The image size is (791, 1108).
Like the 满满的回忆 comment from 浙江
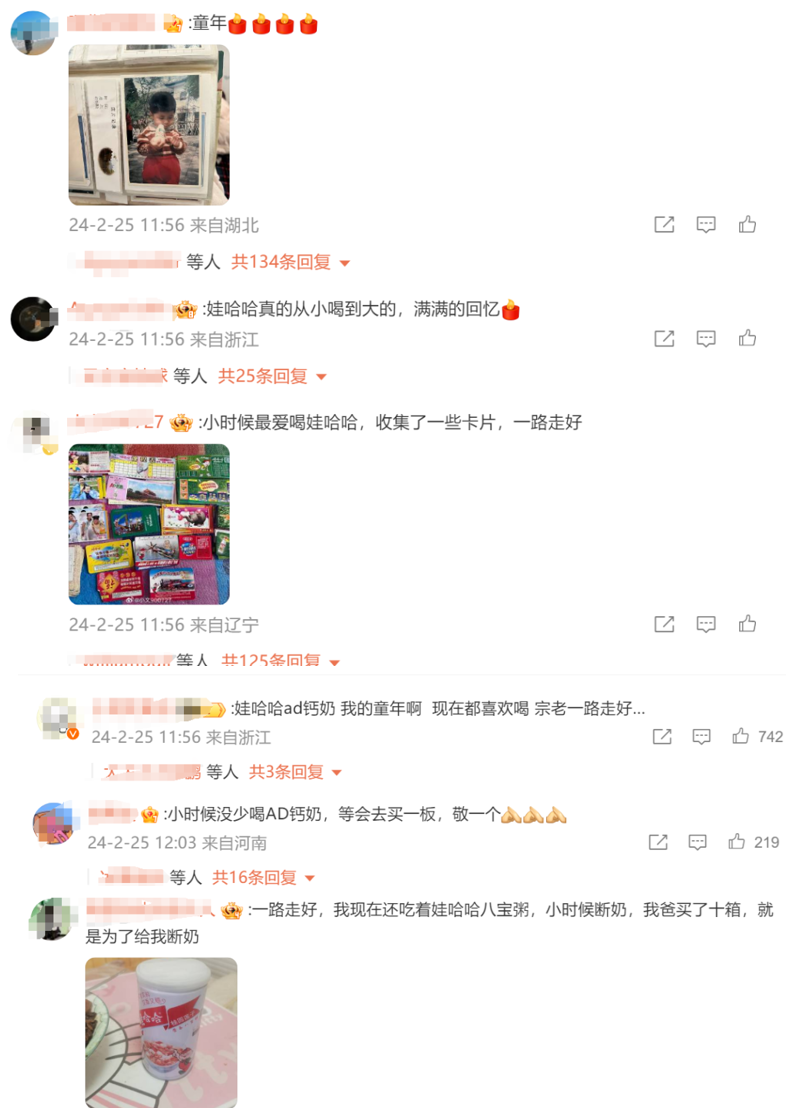(x=747, y=339)
